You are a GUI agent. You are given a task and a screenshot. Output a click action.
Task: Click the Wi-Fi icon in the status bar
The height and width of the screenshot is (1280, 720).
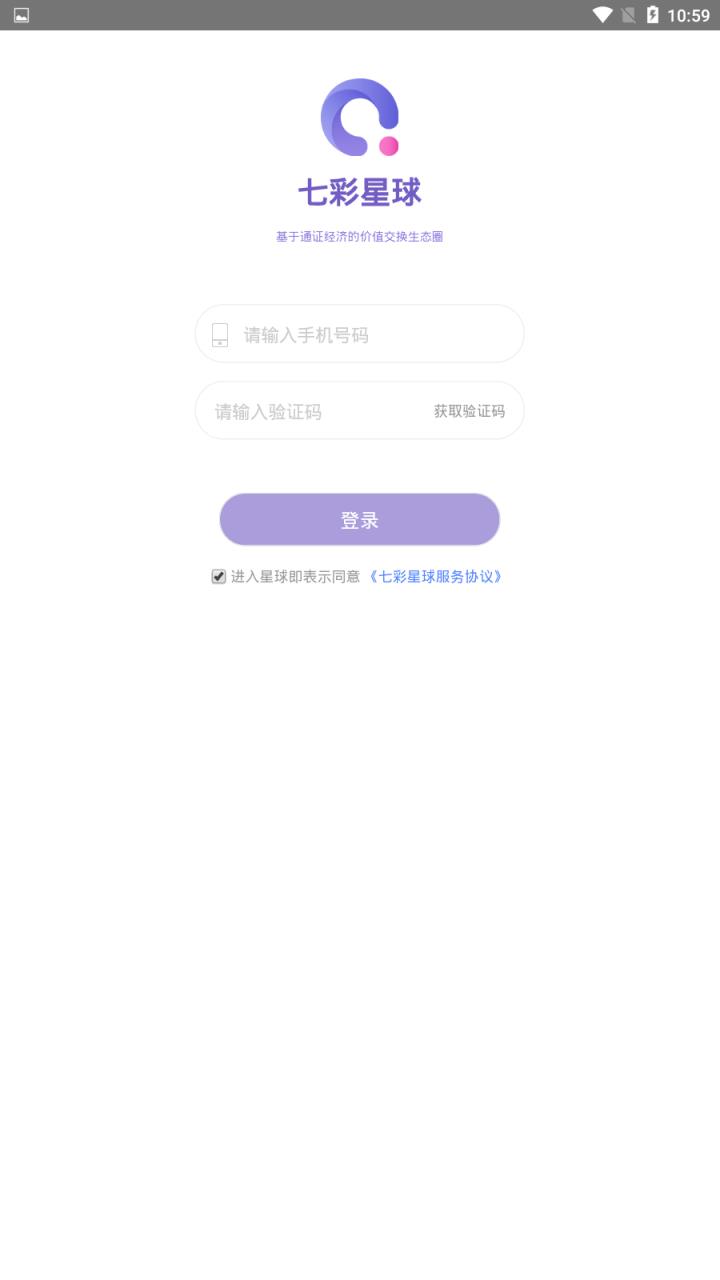[x=601, y=15]
